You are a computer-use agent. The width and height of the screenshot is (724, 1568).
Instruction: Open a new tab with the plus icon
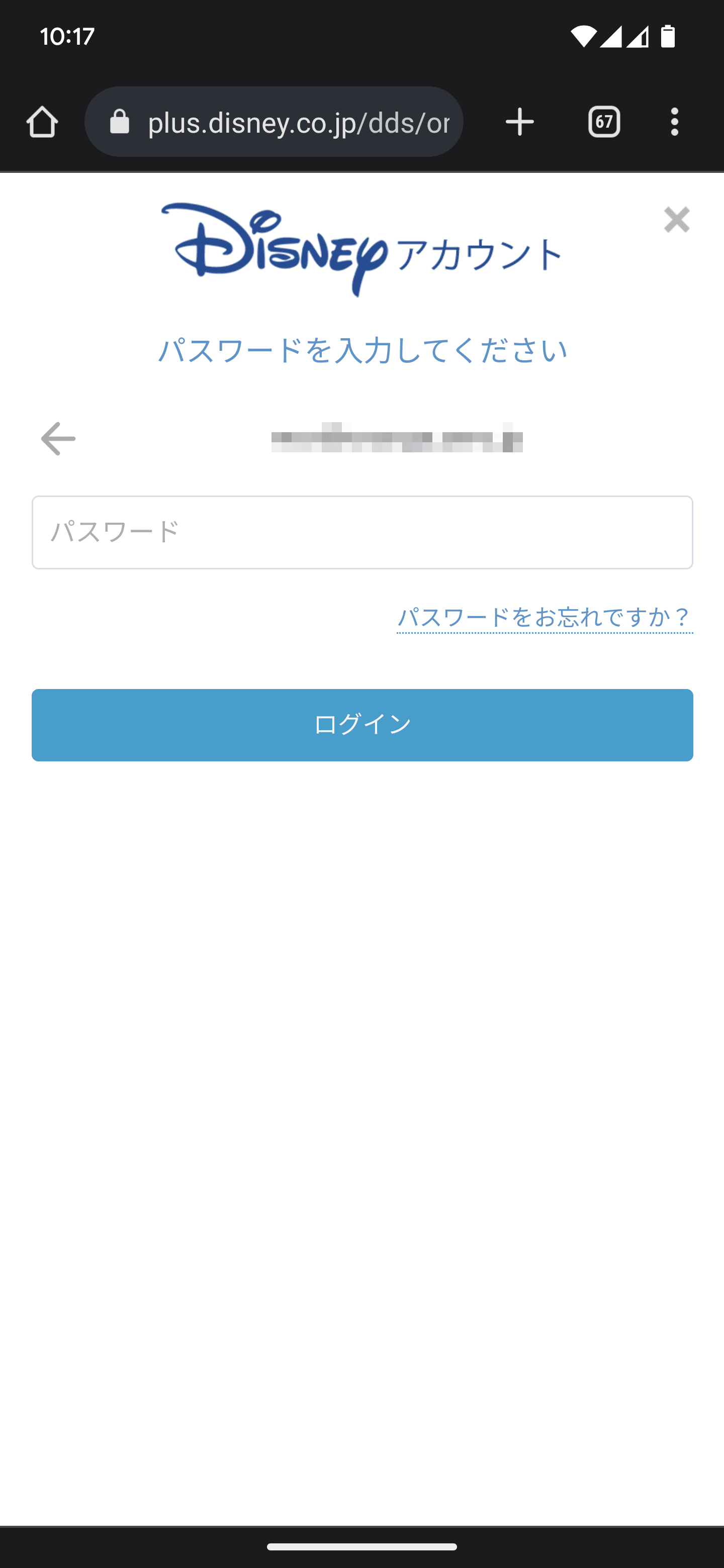[519, 121]
